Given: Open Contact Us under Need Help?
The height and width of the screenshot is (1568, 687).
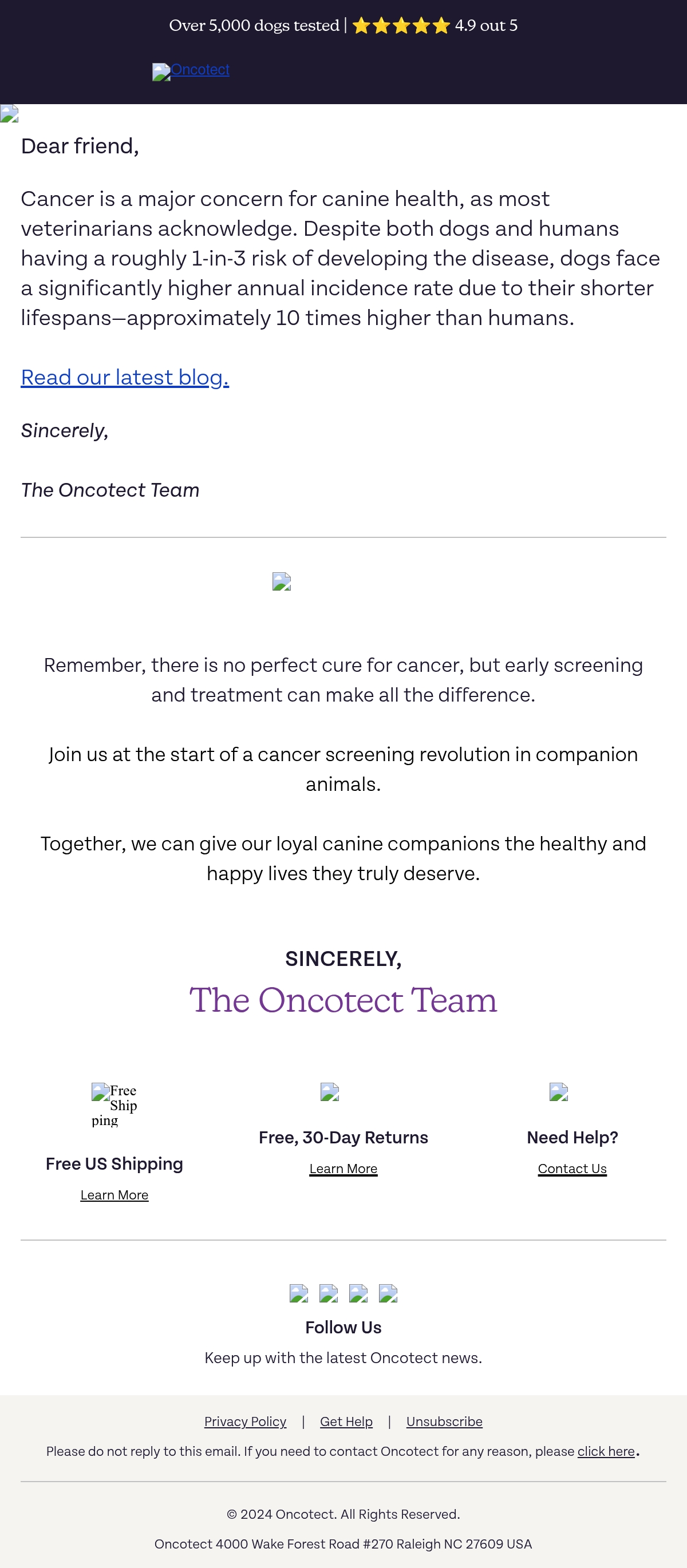Looking at the screenshot, I should [x=572, y=1169].
